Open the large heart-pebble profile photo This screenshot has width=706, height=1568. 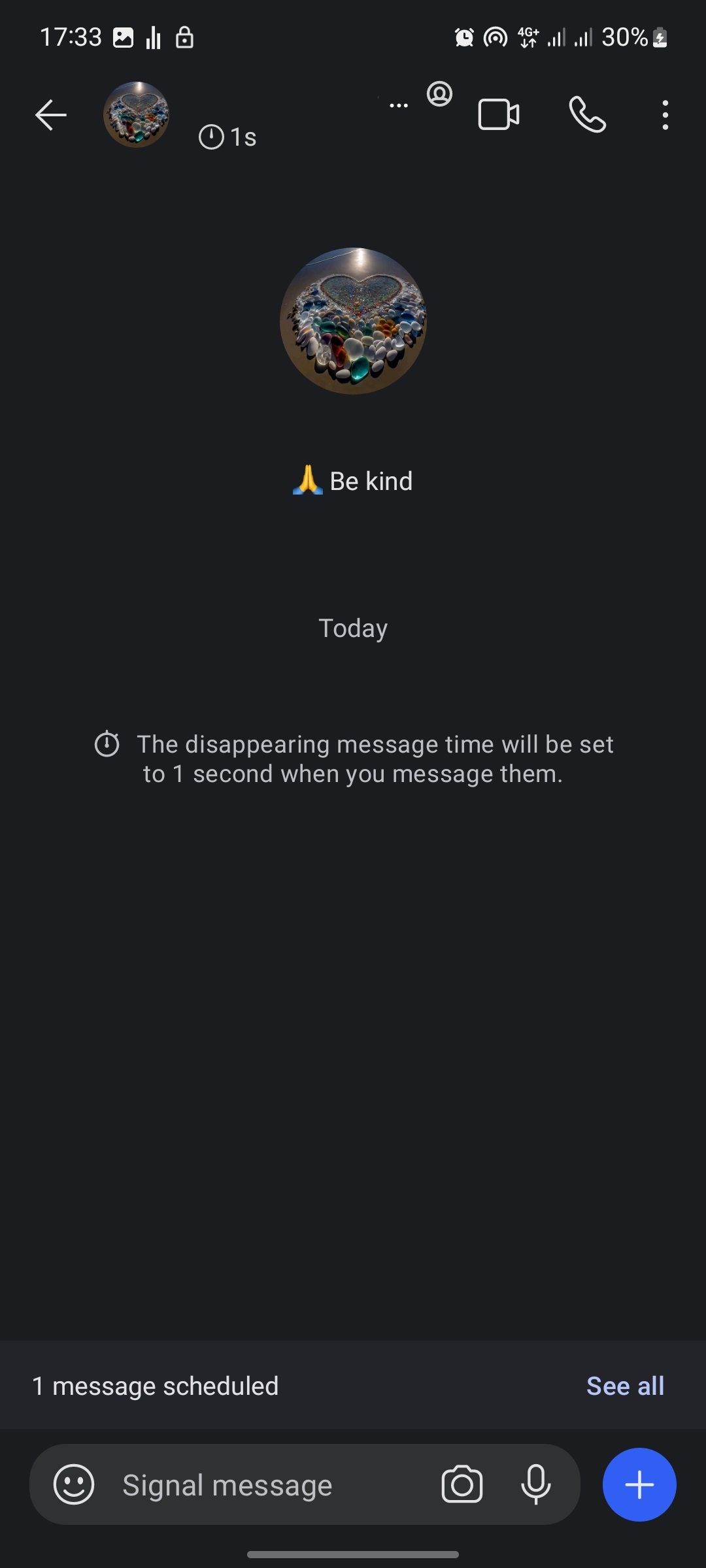[x=352, y=319]
